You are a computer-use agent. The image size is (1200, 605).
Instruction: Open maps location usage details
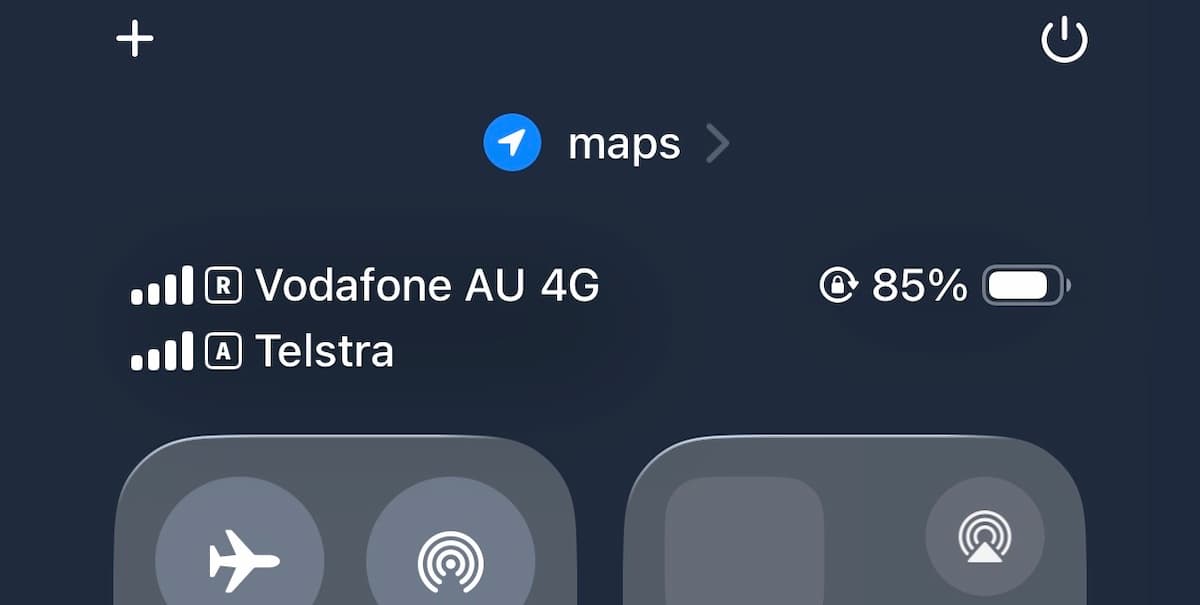(606, 144)
